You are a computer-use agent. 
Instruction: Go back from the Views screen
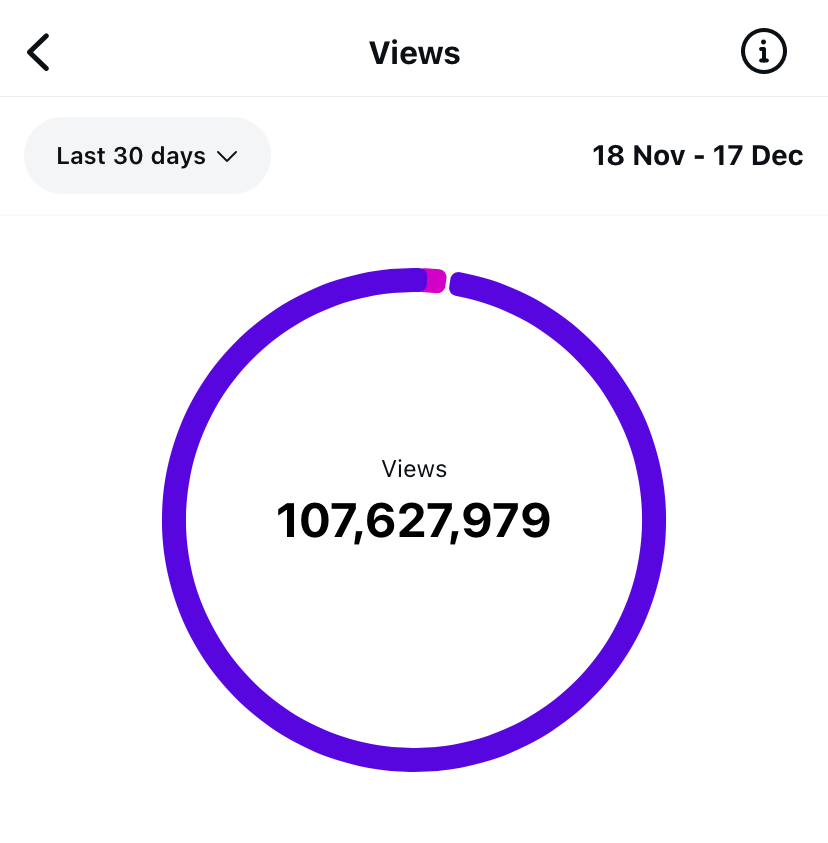[38, 52]
